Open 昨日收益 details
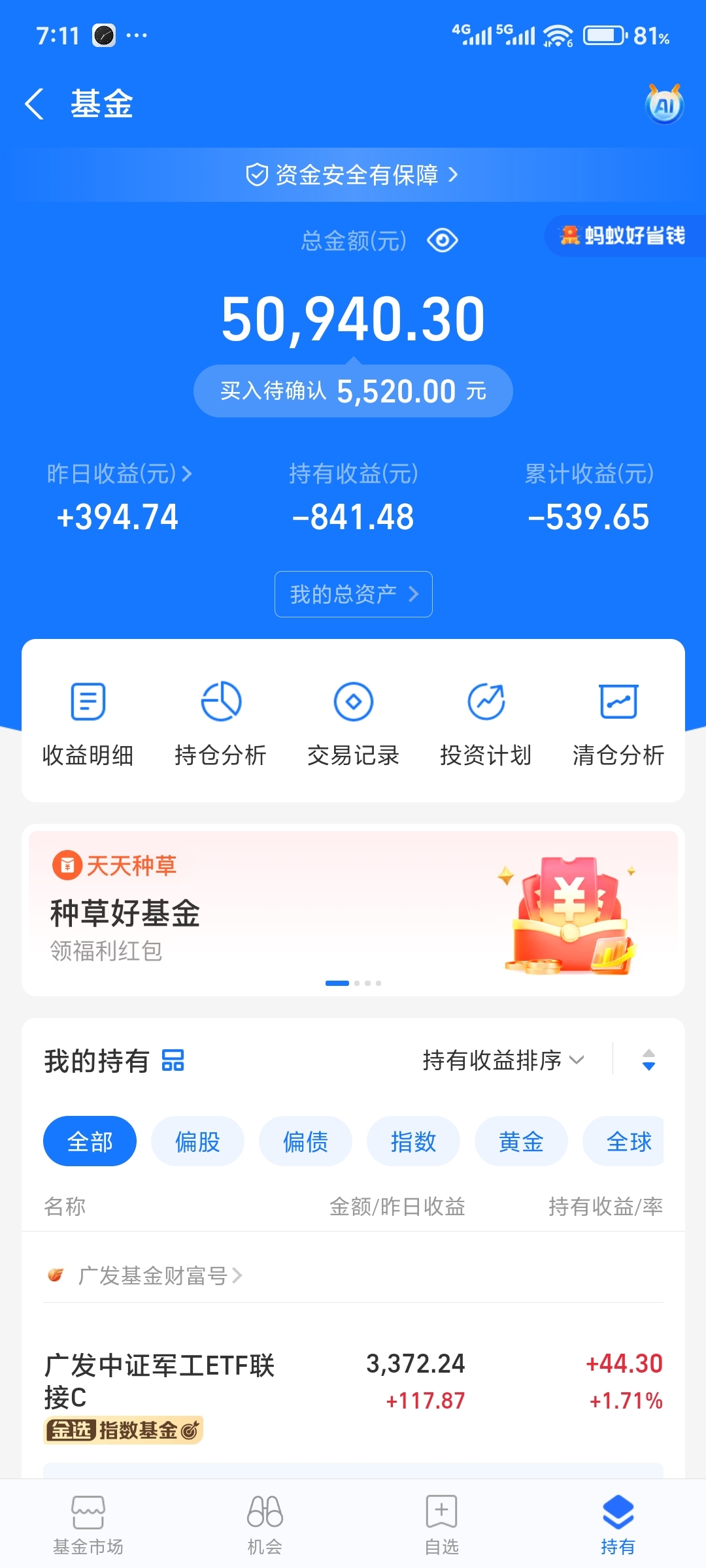Image resolution: width=706 pixels, height=1568 pixels. pyautogui.click(x=119, y=474)
